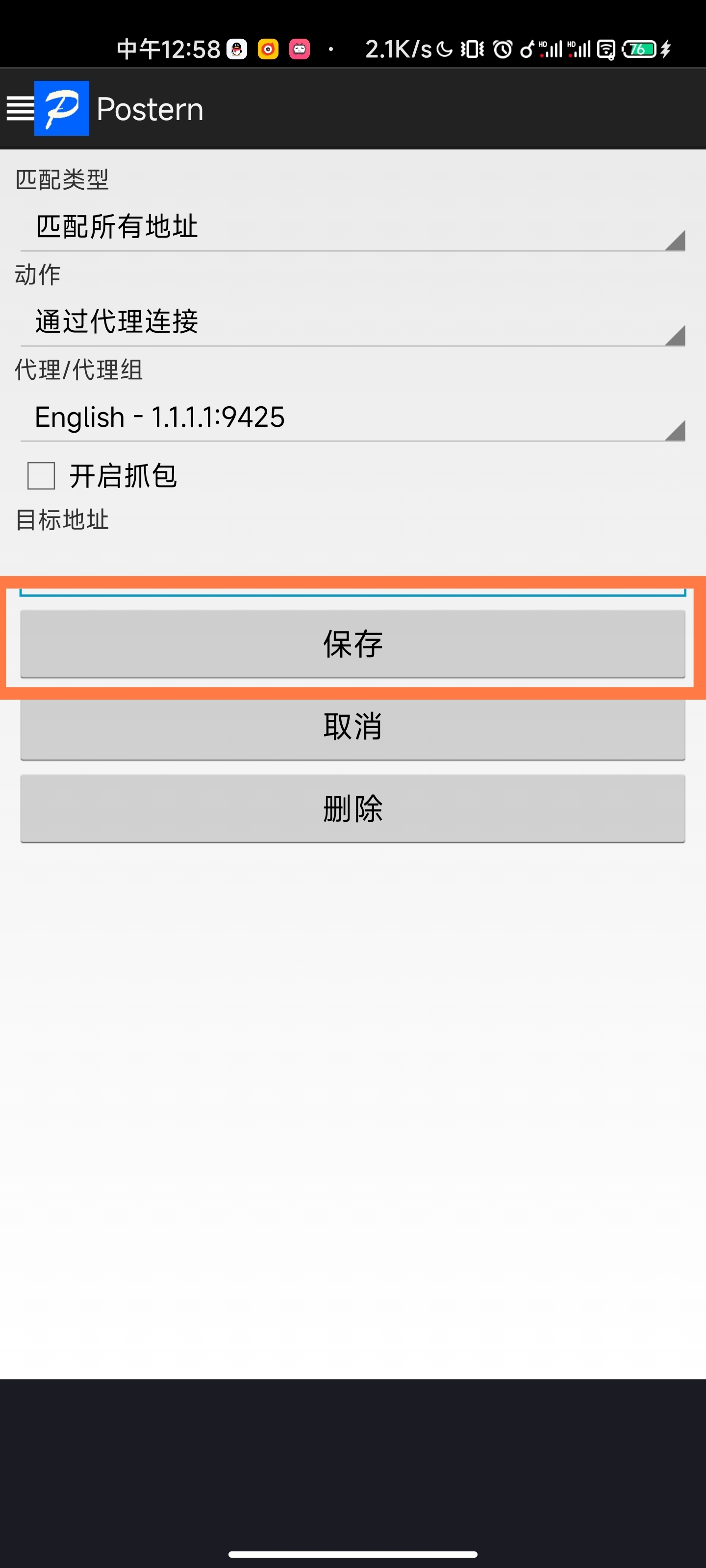Expand the 匹配所有地址 match type dropdown
706x1568 pixels.
pos(353,227)
